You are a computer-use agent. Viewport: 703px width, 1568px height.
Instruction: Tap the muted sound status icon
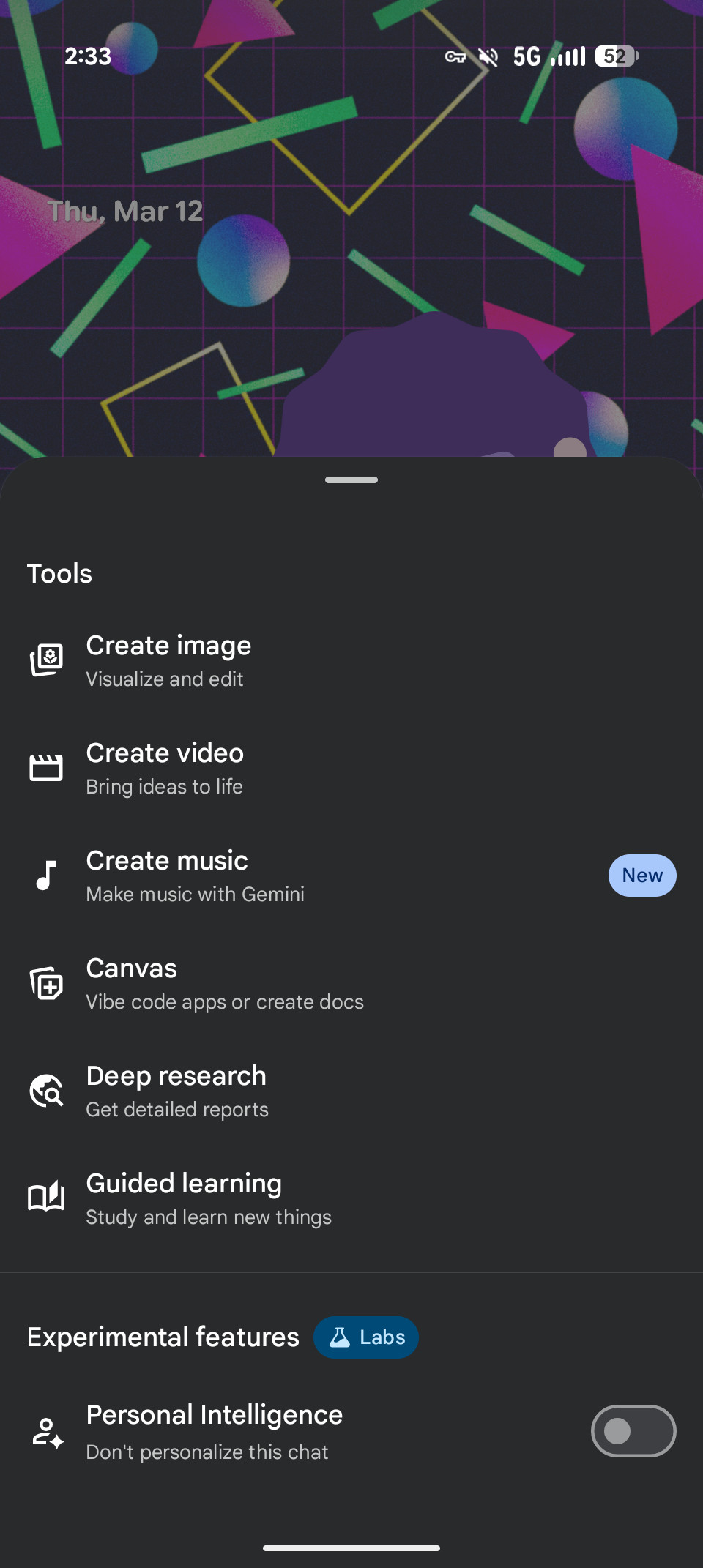(x=489, y=56)
